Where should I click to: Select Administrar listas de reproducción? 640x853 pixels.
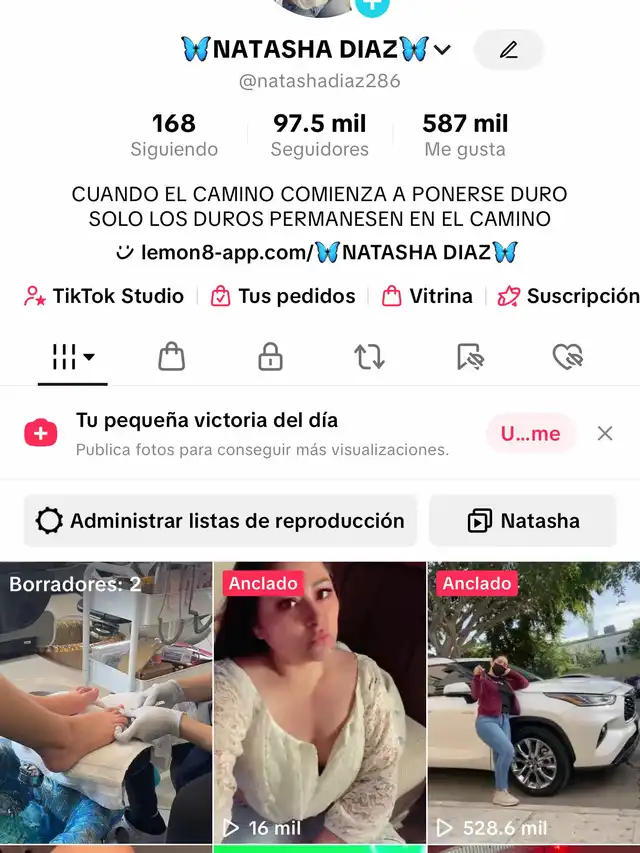pos(220,521)
